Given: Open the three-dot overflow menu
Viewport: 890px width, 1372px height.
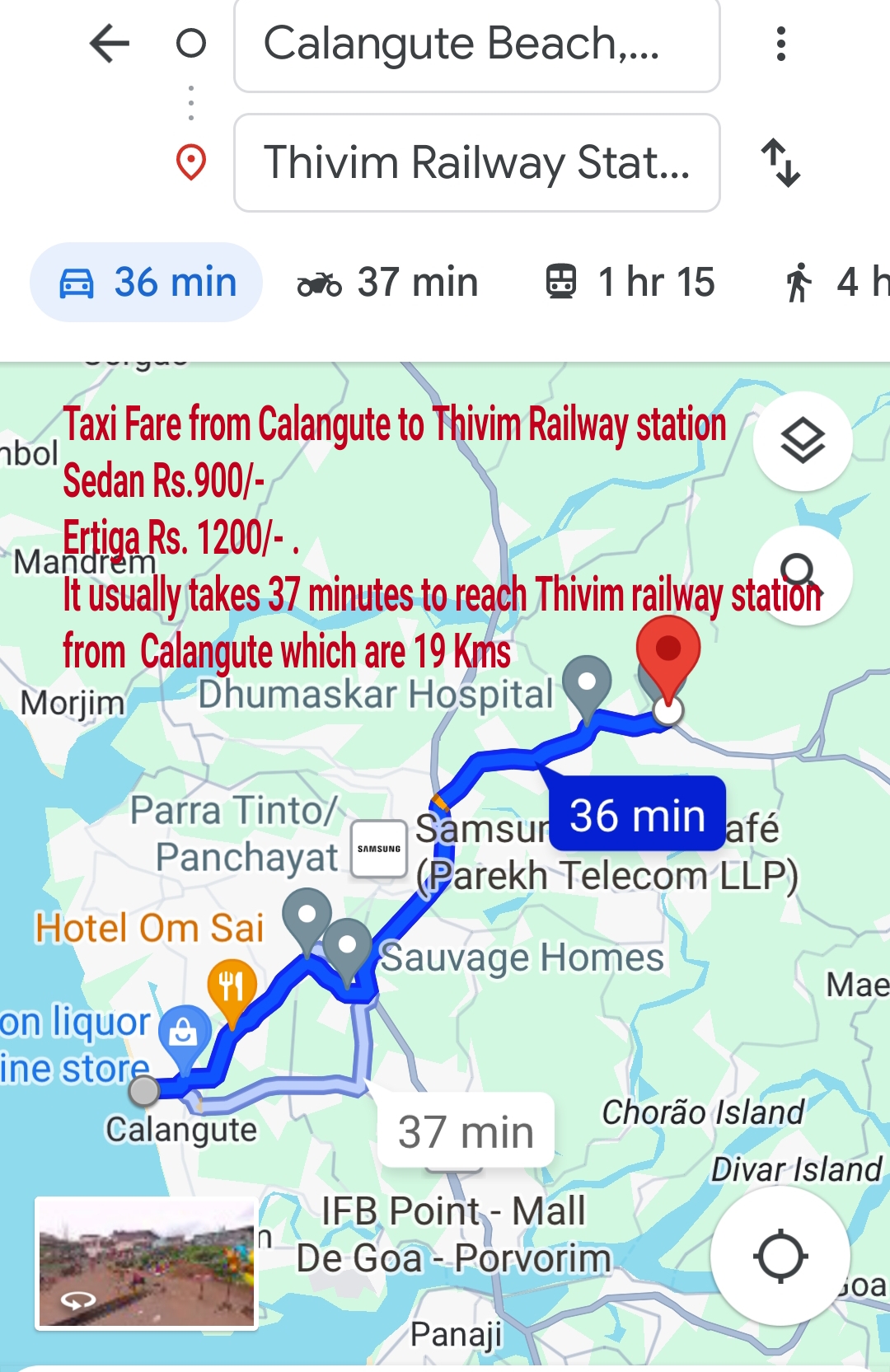Looking at the screenshot, I should [780, 44].
